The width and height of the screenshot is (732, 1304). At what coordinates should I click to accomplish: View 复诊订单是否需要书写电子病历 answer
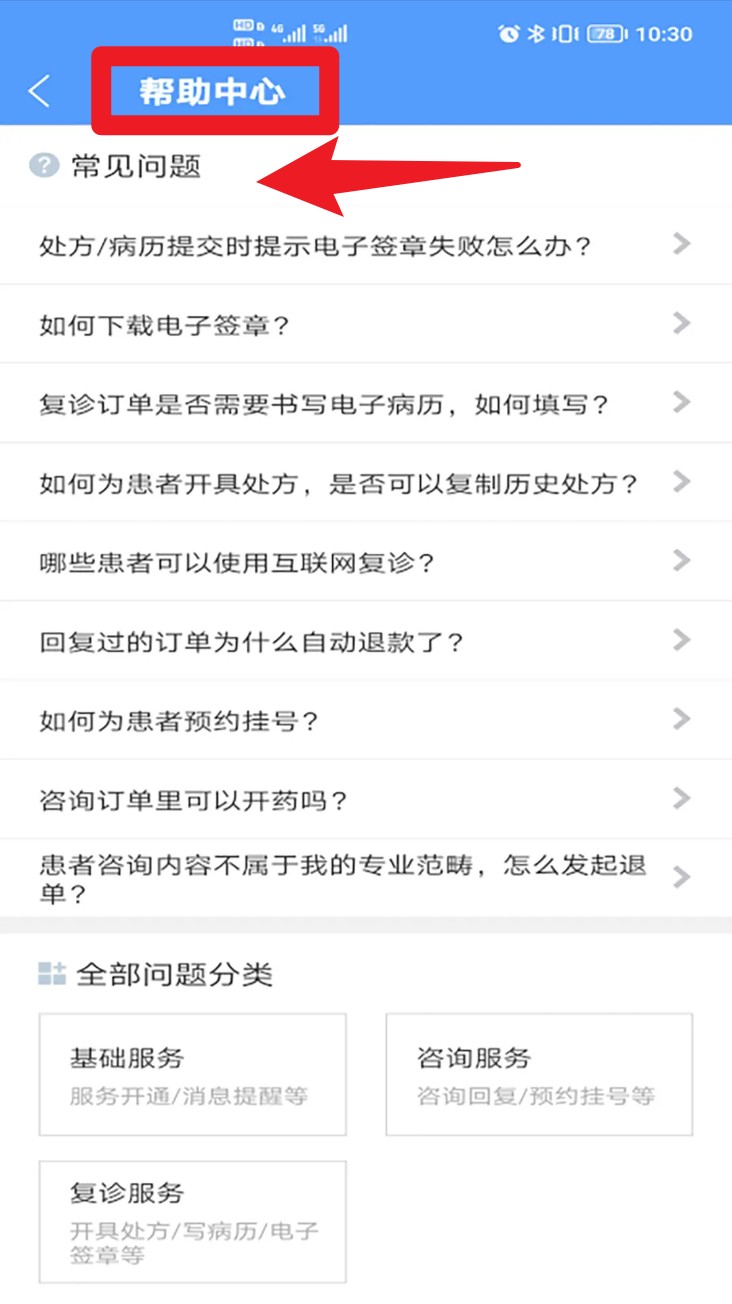(365, 404)
